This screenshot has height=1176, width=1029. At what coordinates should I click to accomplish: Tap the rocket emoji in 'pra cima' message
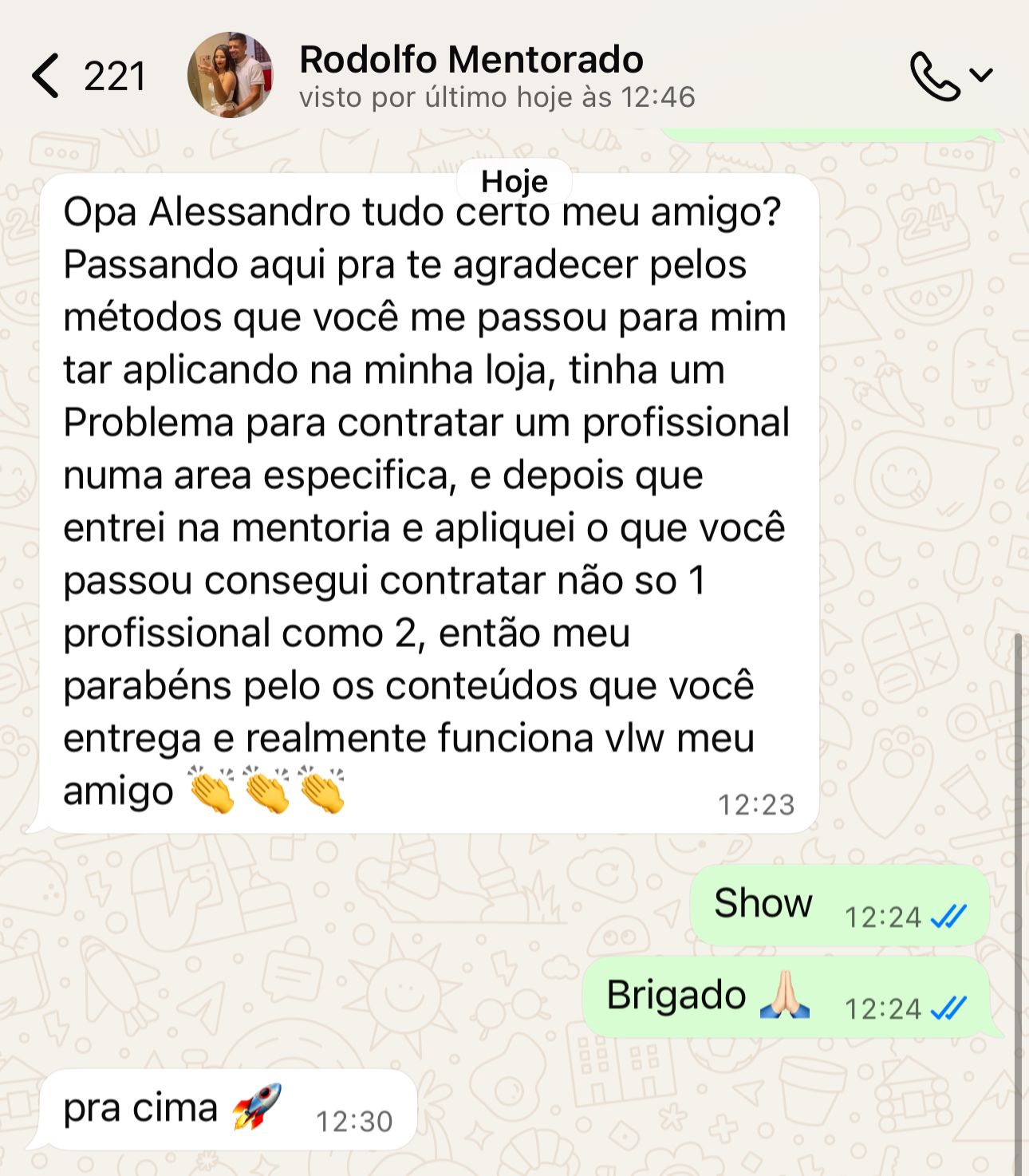pos(257,1107)
